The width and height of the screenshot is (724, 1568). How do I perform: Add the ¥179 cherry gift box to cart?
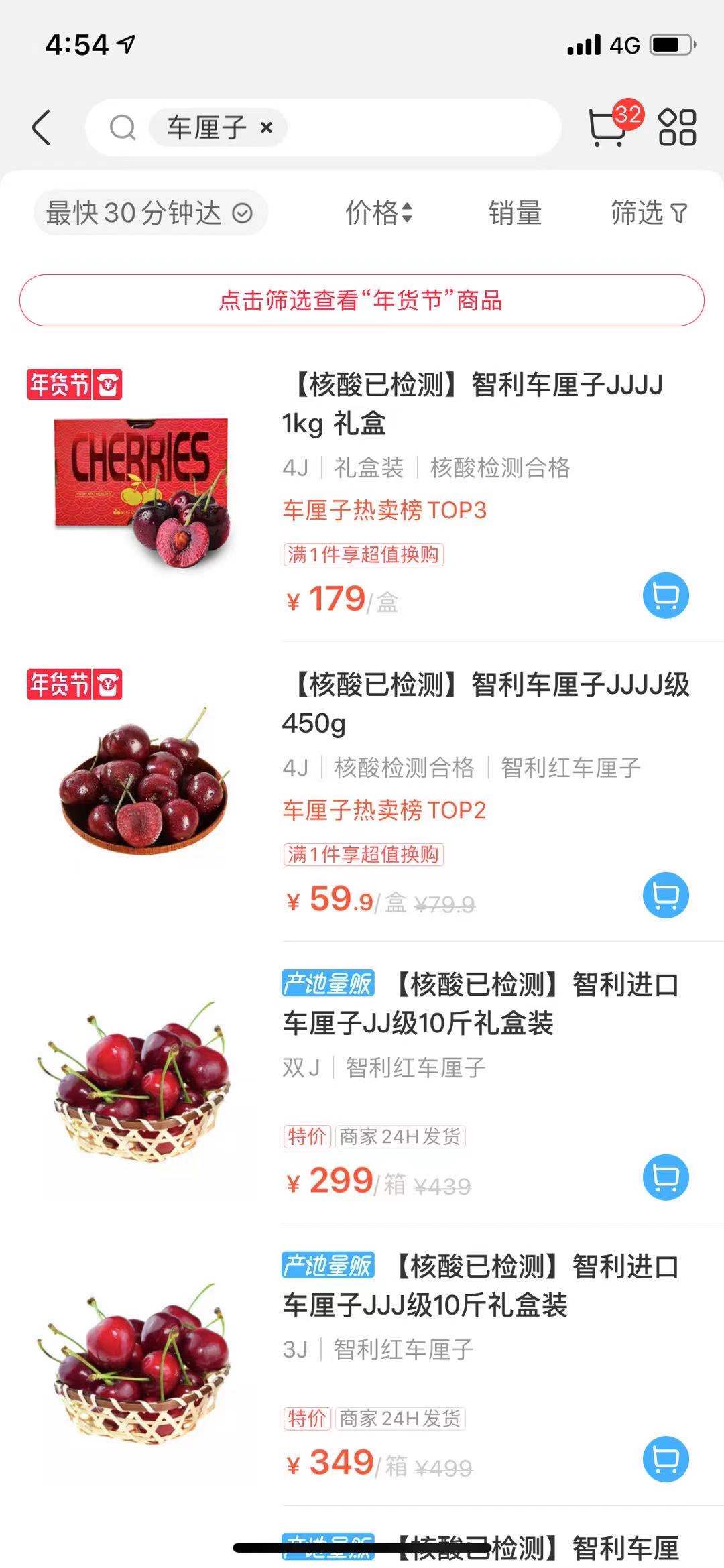click(x=666, y=595)
